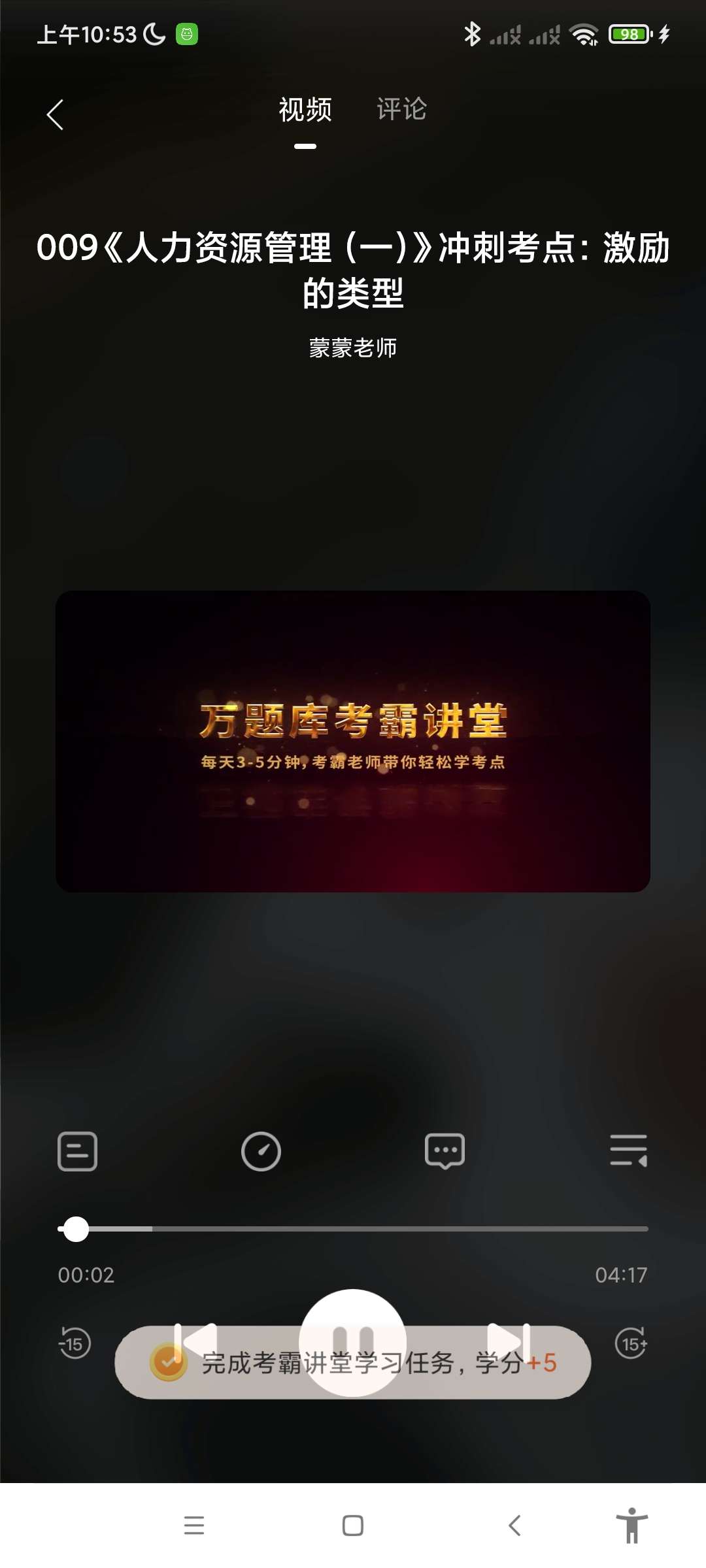Viewport: 706px width, 1568px height.
Task: Open playback speed settings
Action: tap(261, 1151)
